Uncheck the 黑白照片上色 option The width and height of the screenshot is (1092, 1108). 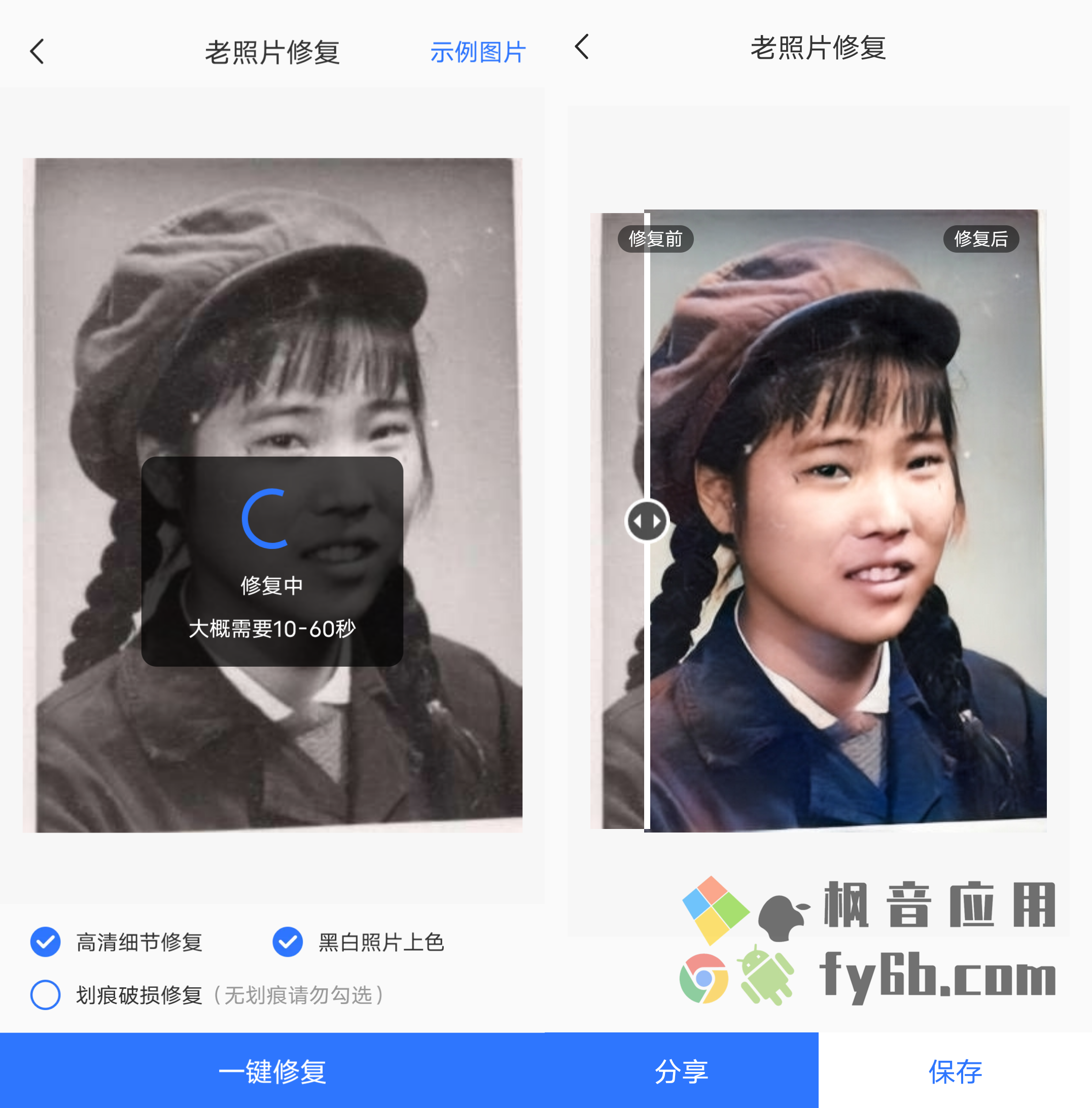pos(287,942)
